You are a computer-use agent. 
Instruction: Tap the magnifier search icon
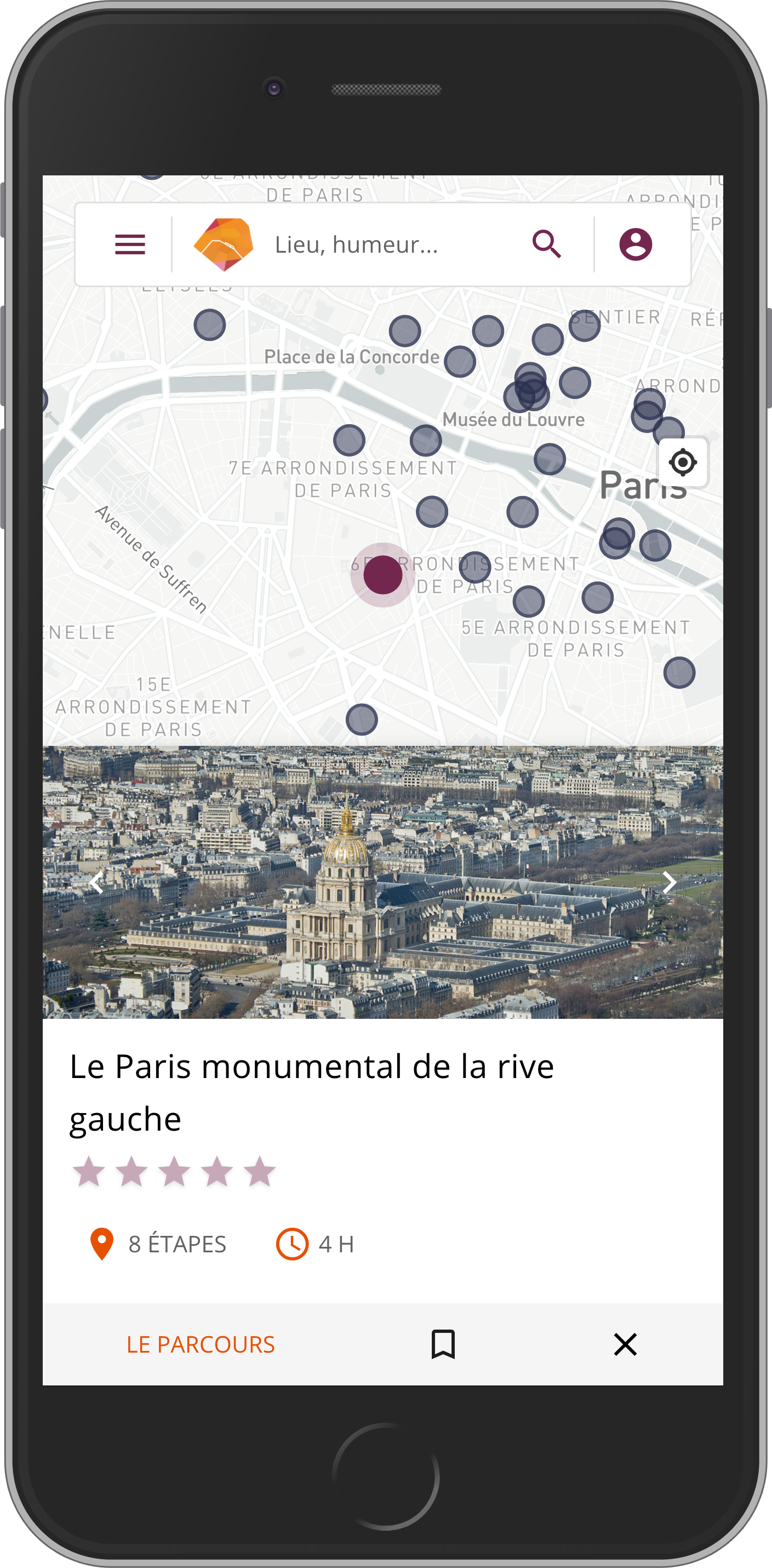(546, 244)
